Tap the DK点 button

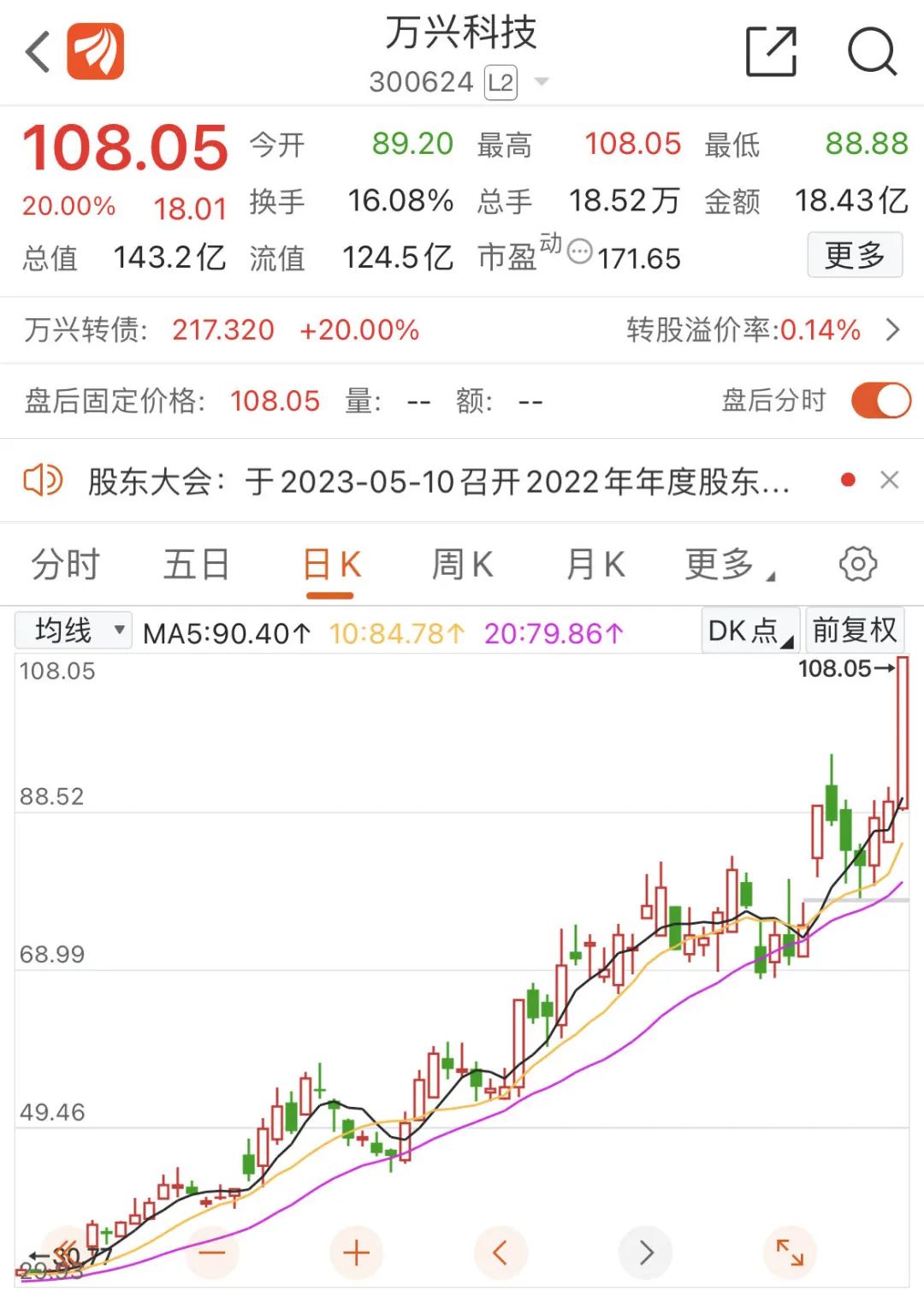tap(749, 631)
